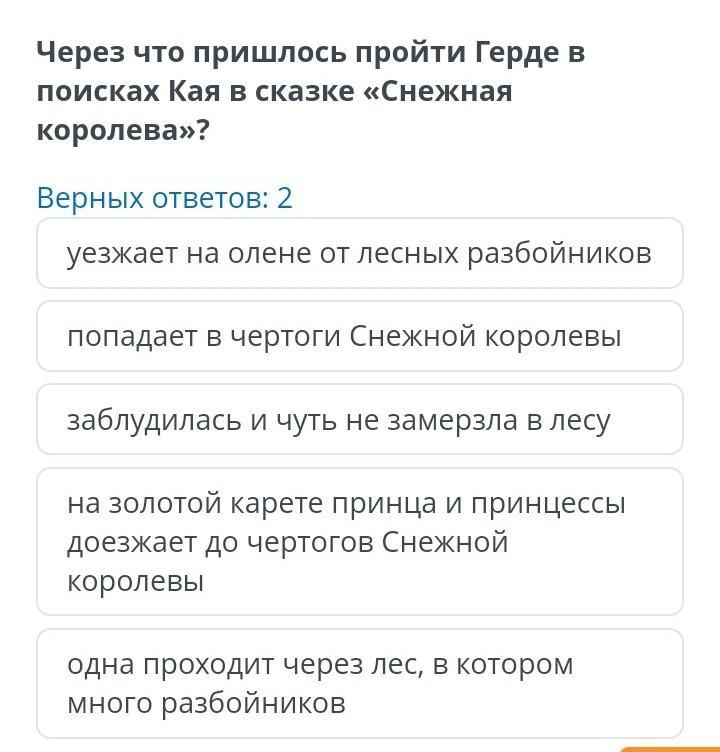Pick the 'на золотой карете принца' answer
Image resolution: width=720 pixels, height=752 pixels.
[x=359, y=542]
